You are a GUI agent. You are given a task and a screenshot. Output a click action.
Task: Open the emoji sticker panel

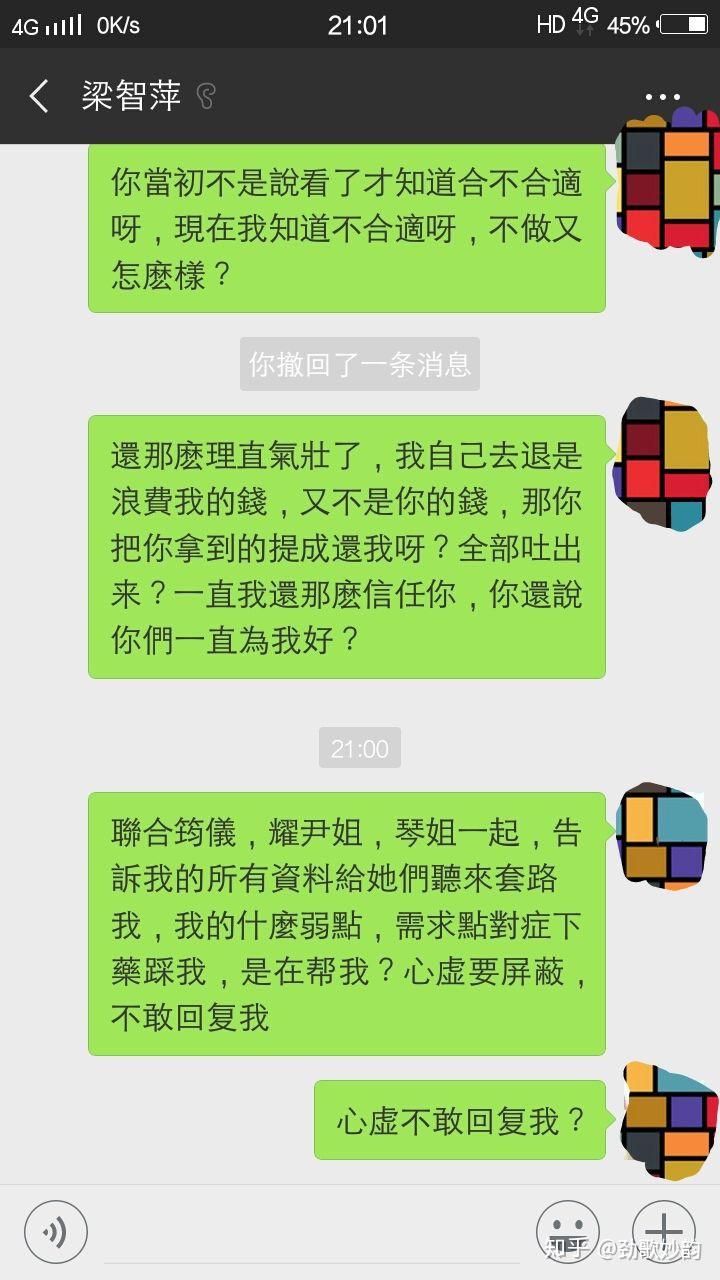567,1231
